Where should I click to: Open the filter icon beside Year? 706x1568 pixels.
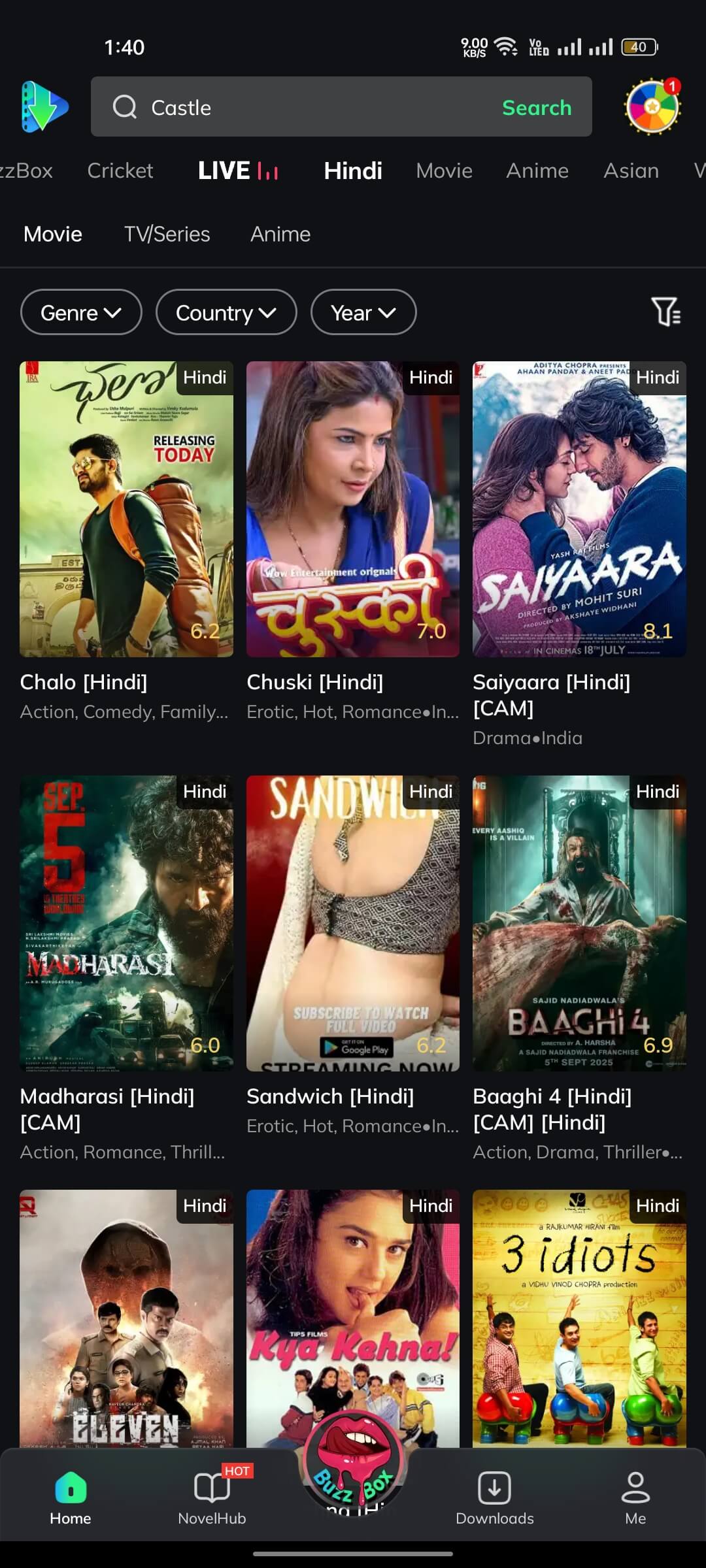665,312
